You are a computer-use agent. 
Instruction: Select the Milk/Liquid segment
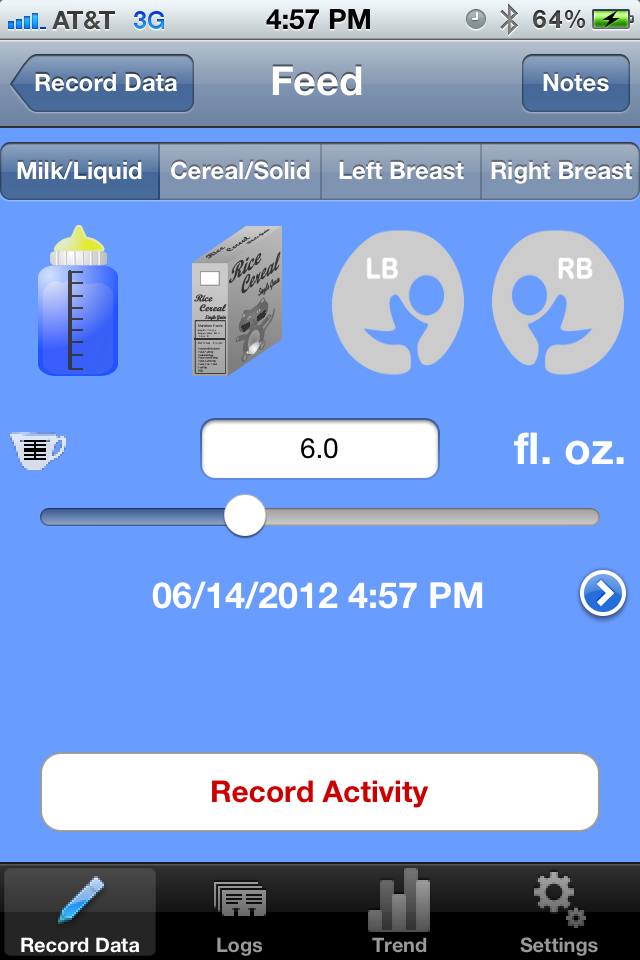(80, 171)
